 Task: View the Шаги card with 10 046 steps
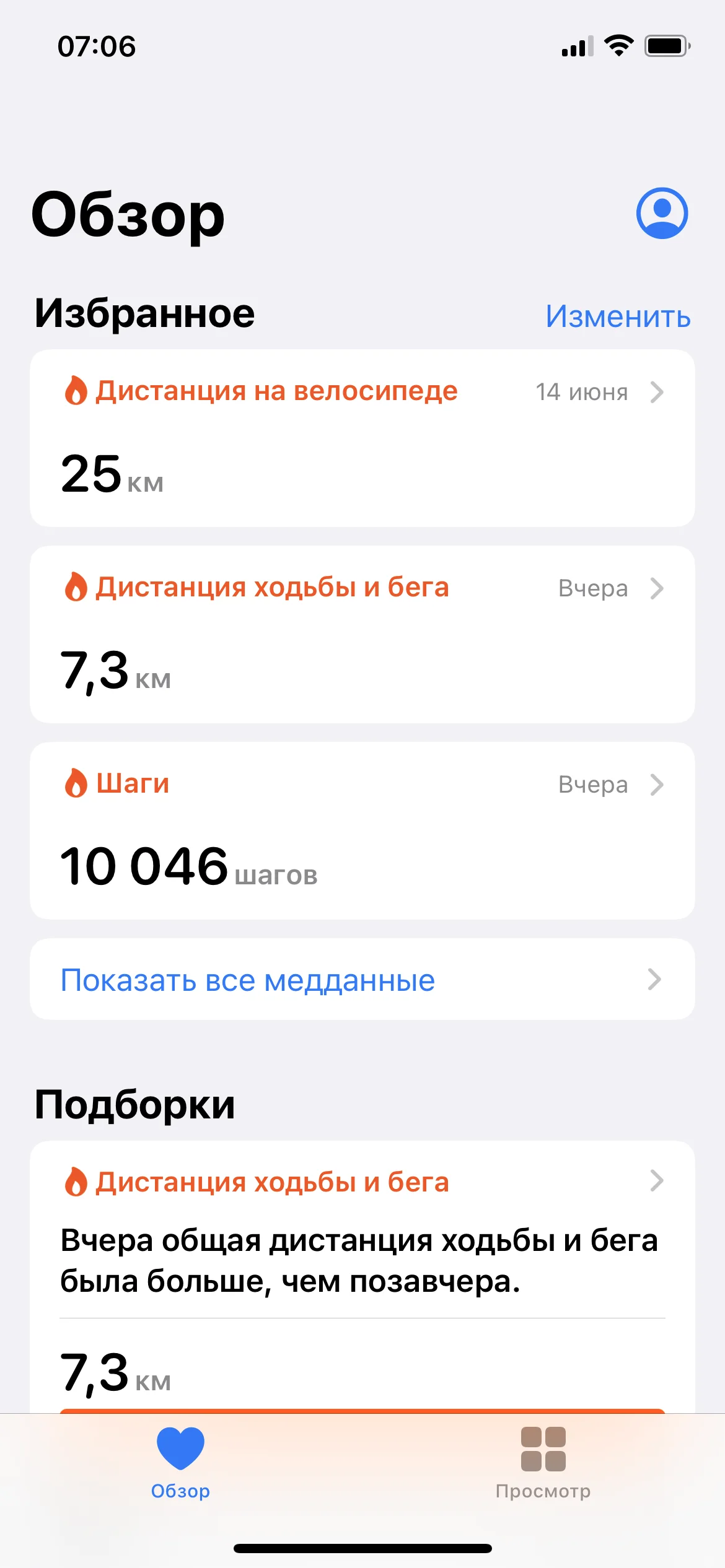(362, 830)
